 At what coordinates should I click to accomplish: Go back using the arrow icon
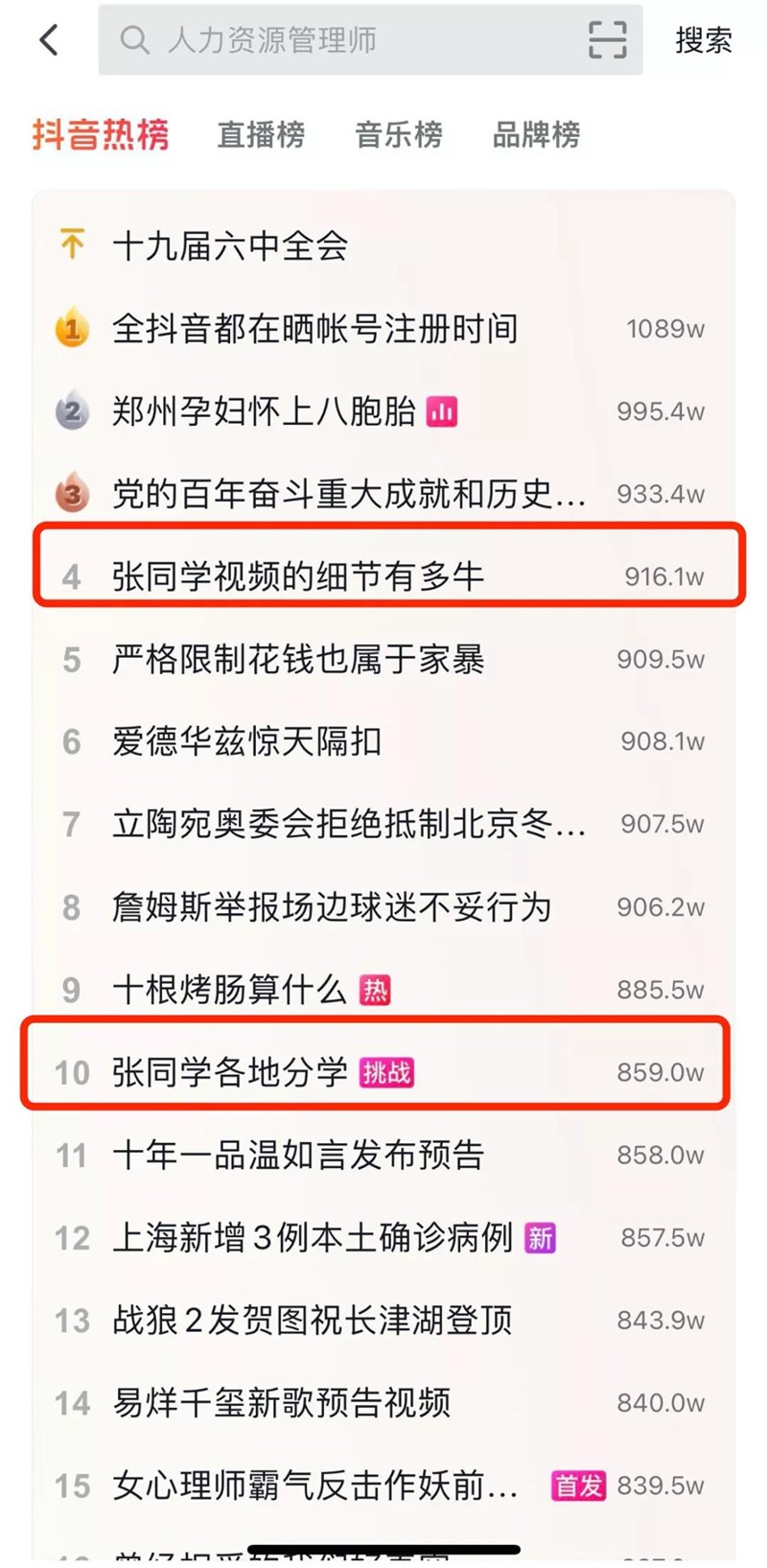click(50, 40)
